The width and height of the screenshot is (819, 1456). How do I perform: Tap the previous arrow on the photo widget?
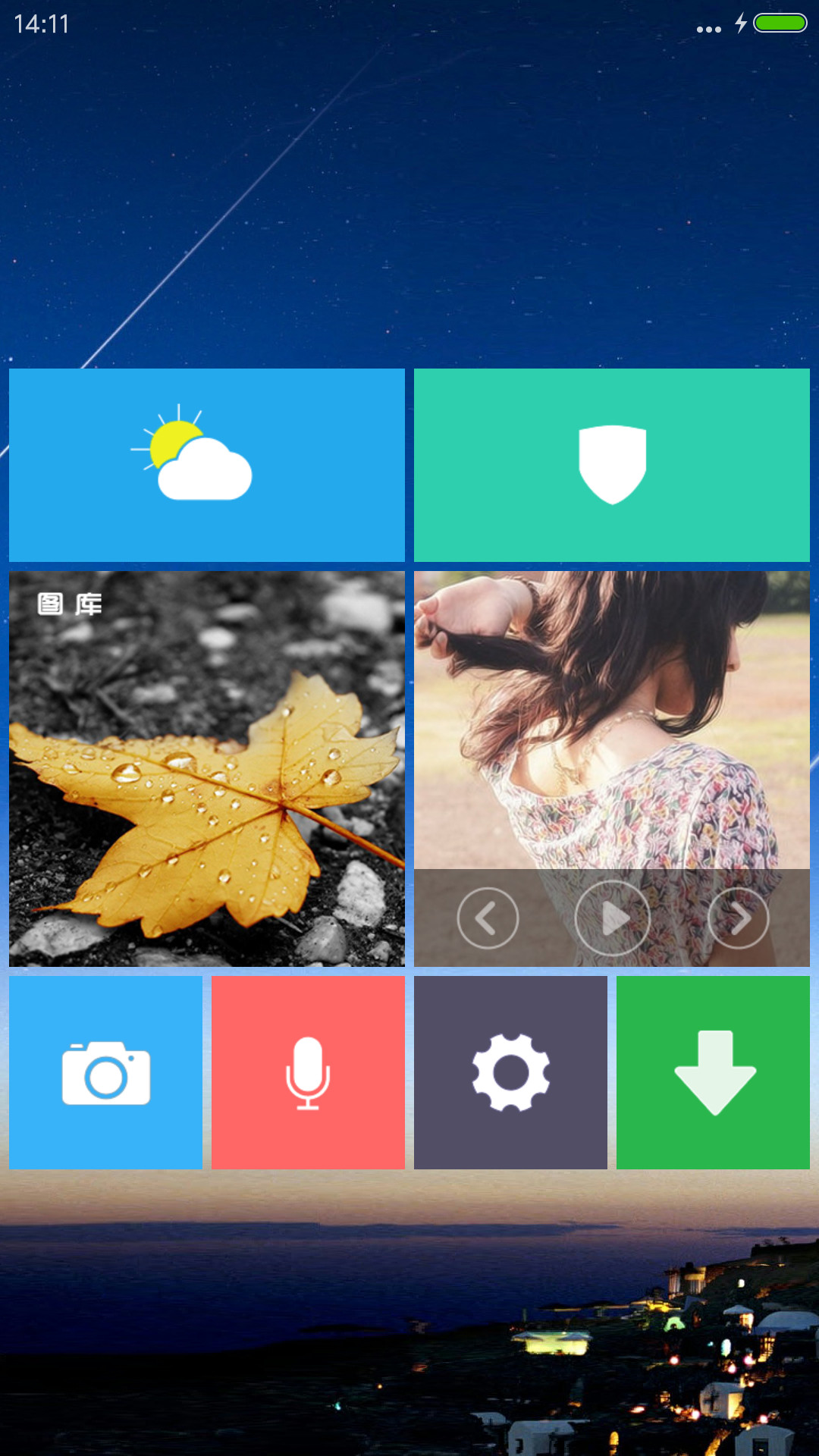point(488,918)
